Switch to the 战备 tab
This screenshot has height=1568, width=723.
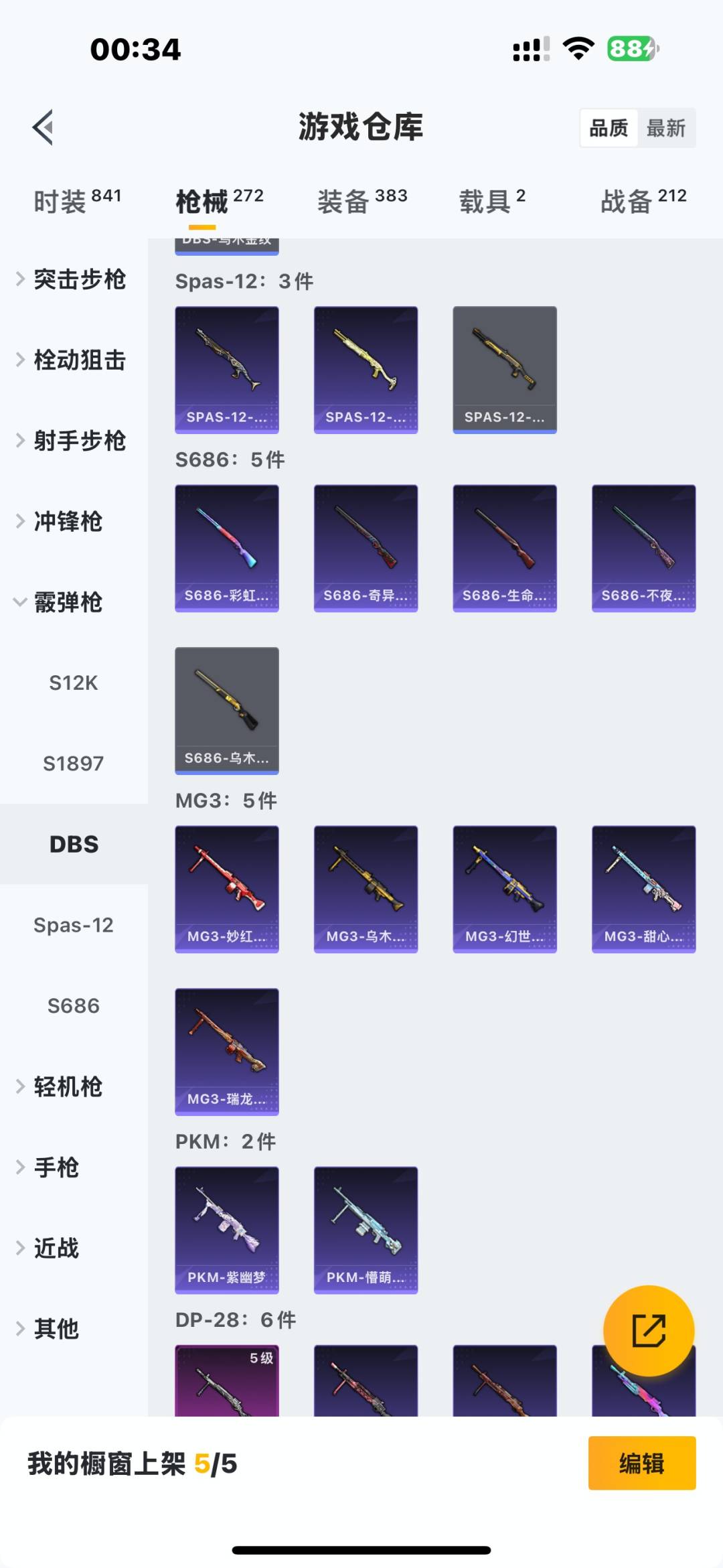[643, 200]
